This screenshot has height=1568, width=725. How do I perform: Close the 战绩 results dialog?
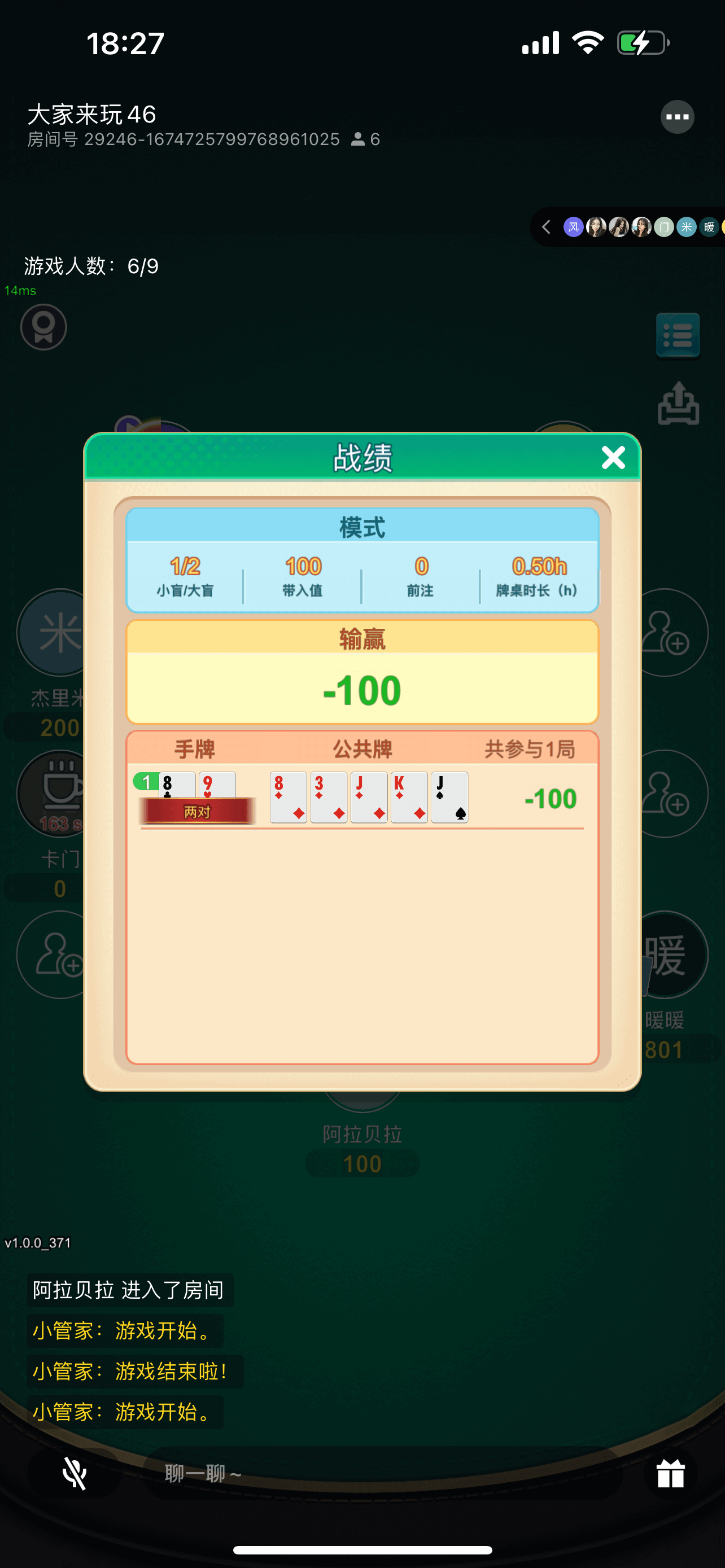(x=613, y=458)
